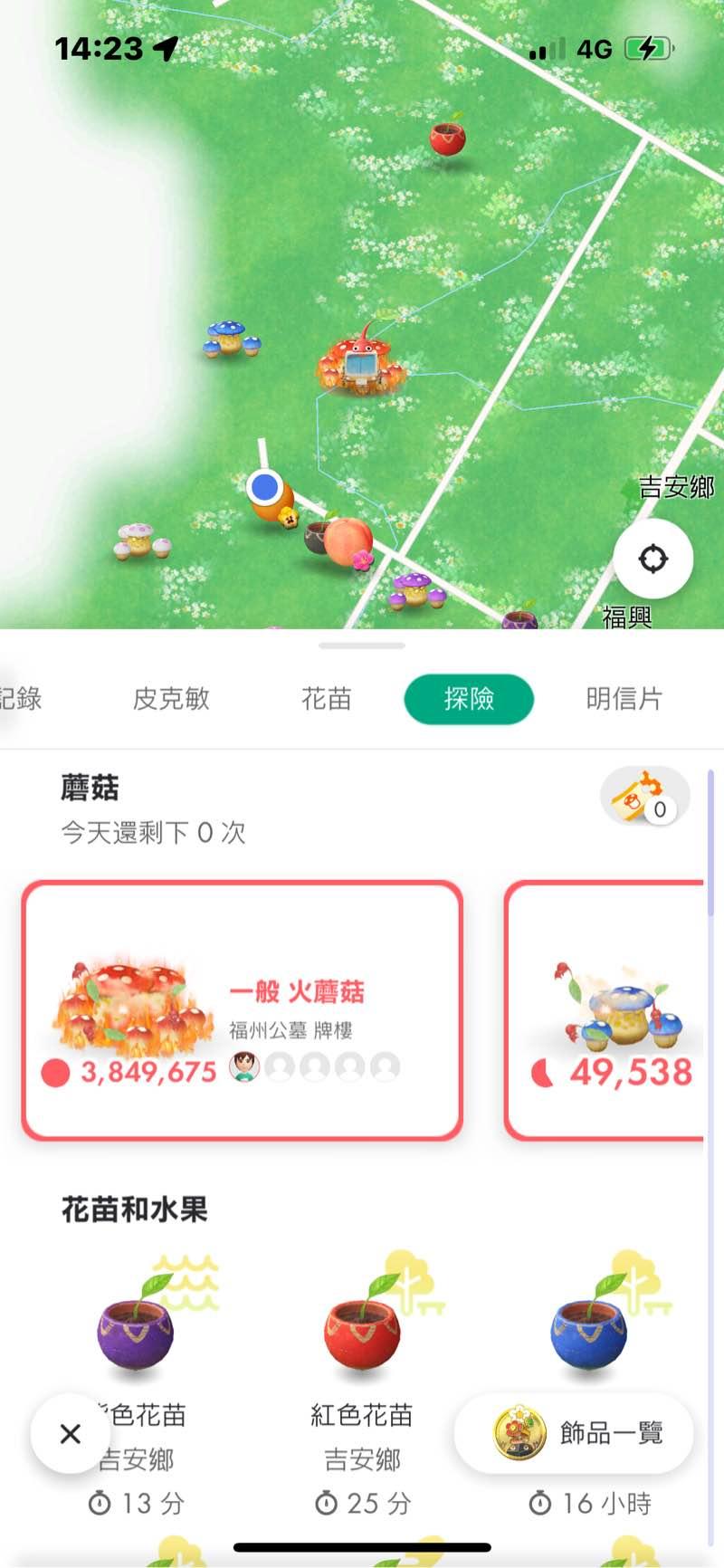
Task: Open the mushroom ticket counter
Action: tap(644, 798)
